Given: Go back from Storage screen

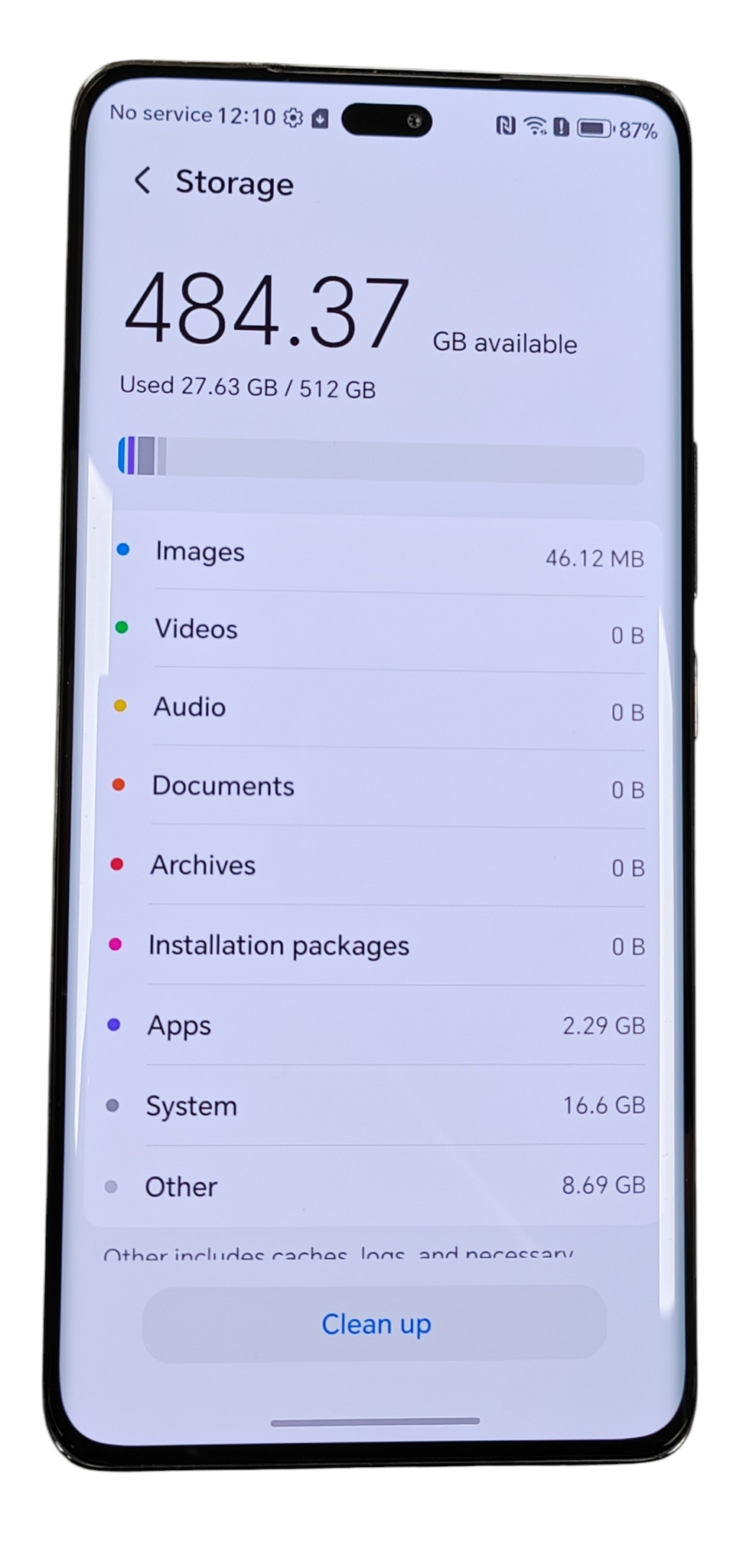Looking at the screenshot, I should (142, 181).
